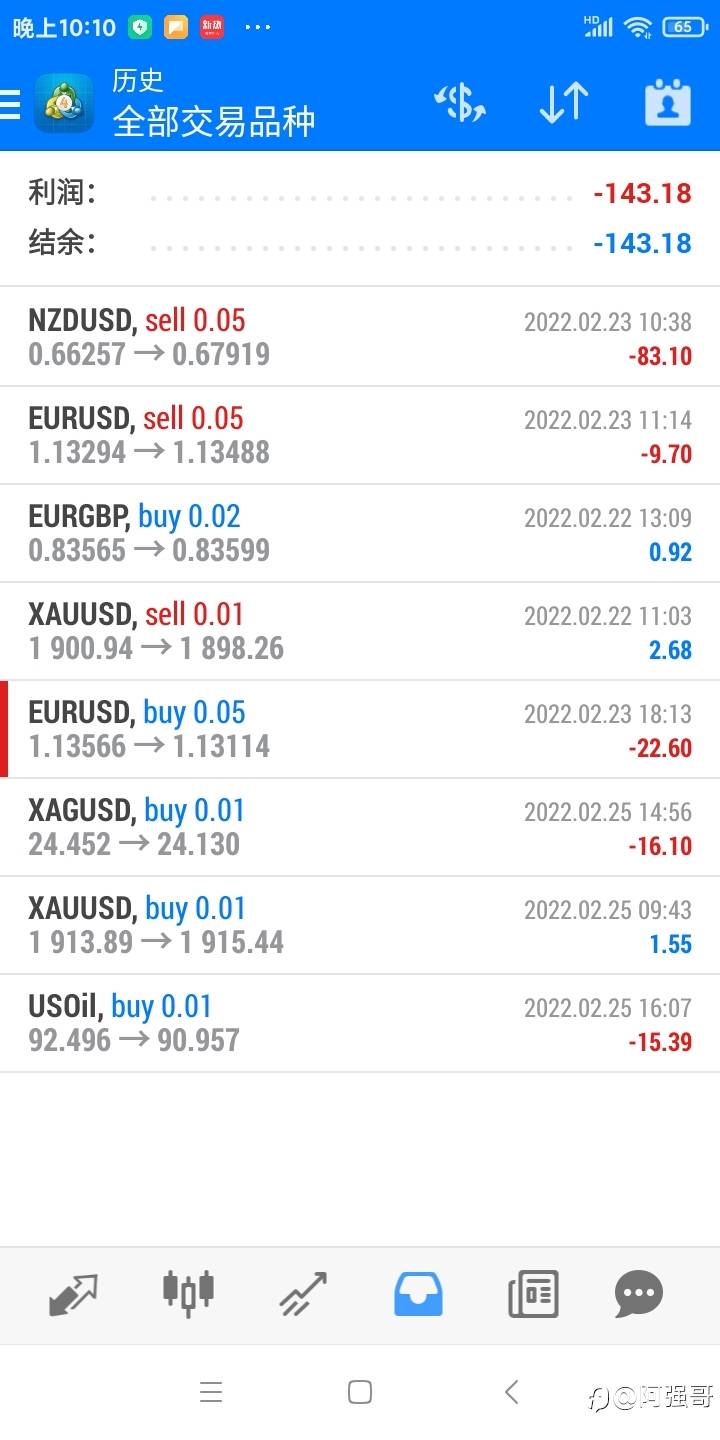Go to the system home screen
This screenshot has width=720, height=1440.
pos(360,1392)
